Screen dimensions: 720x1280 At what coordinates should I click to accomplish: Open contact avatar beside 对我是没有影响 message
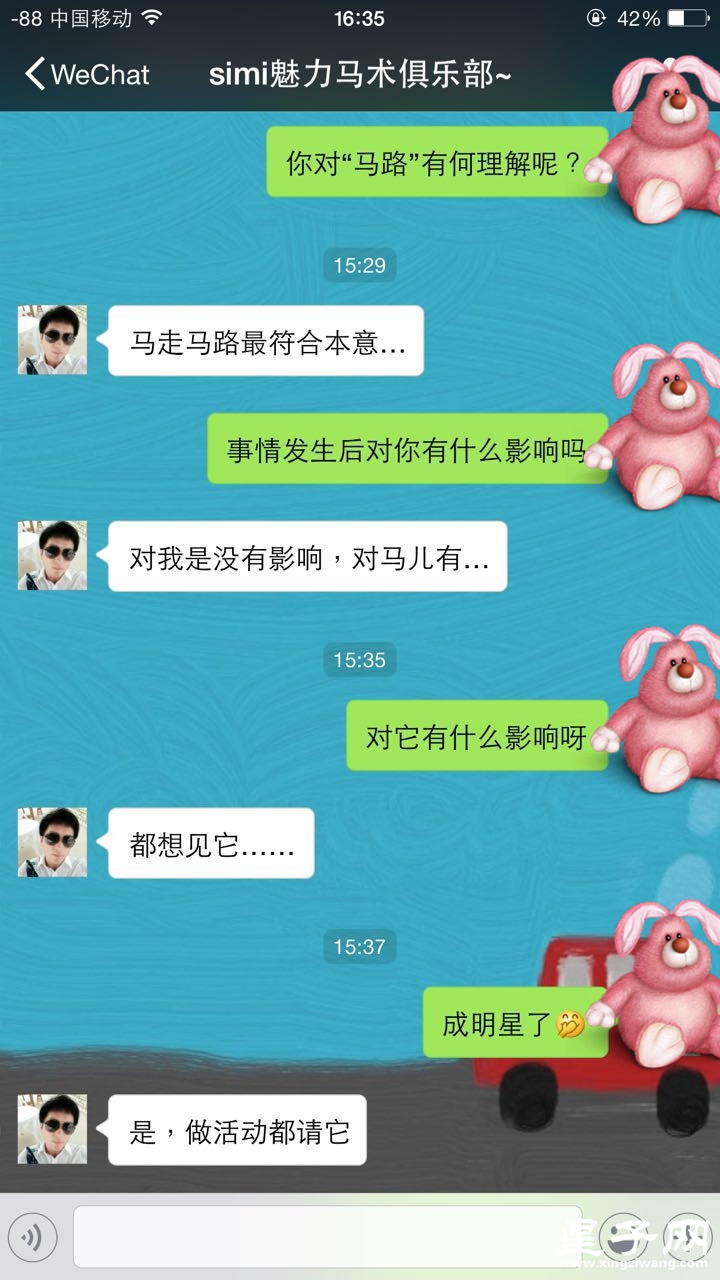click(x=52, y=555)
